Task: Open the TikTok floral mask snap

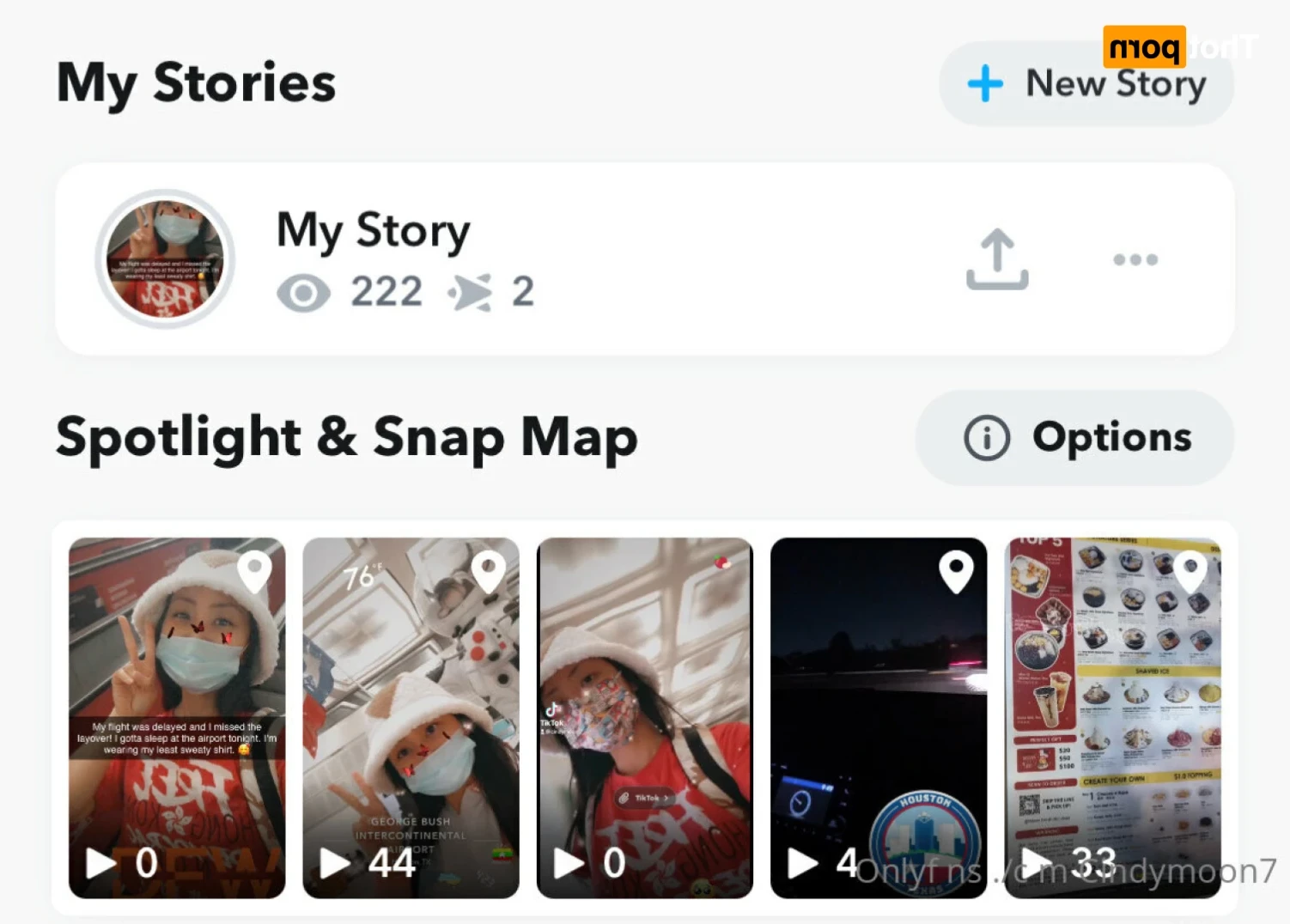Action: click(x=644, y=718)
